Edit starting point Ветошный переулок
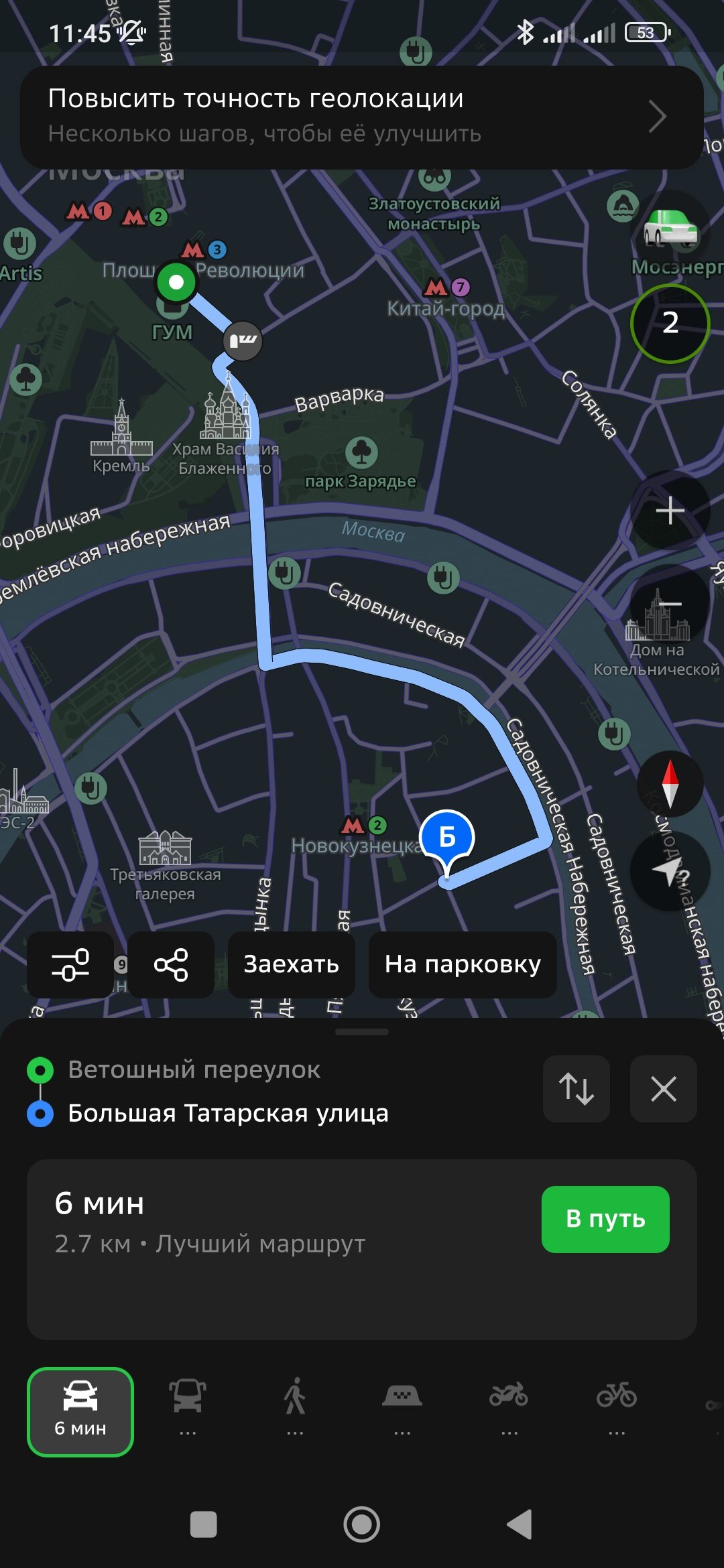This screenshot has width=724, height=1568. [x=194, y=1070]
